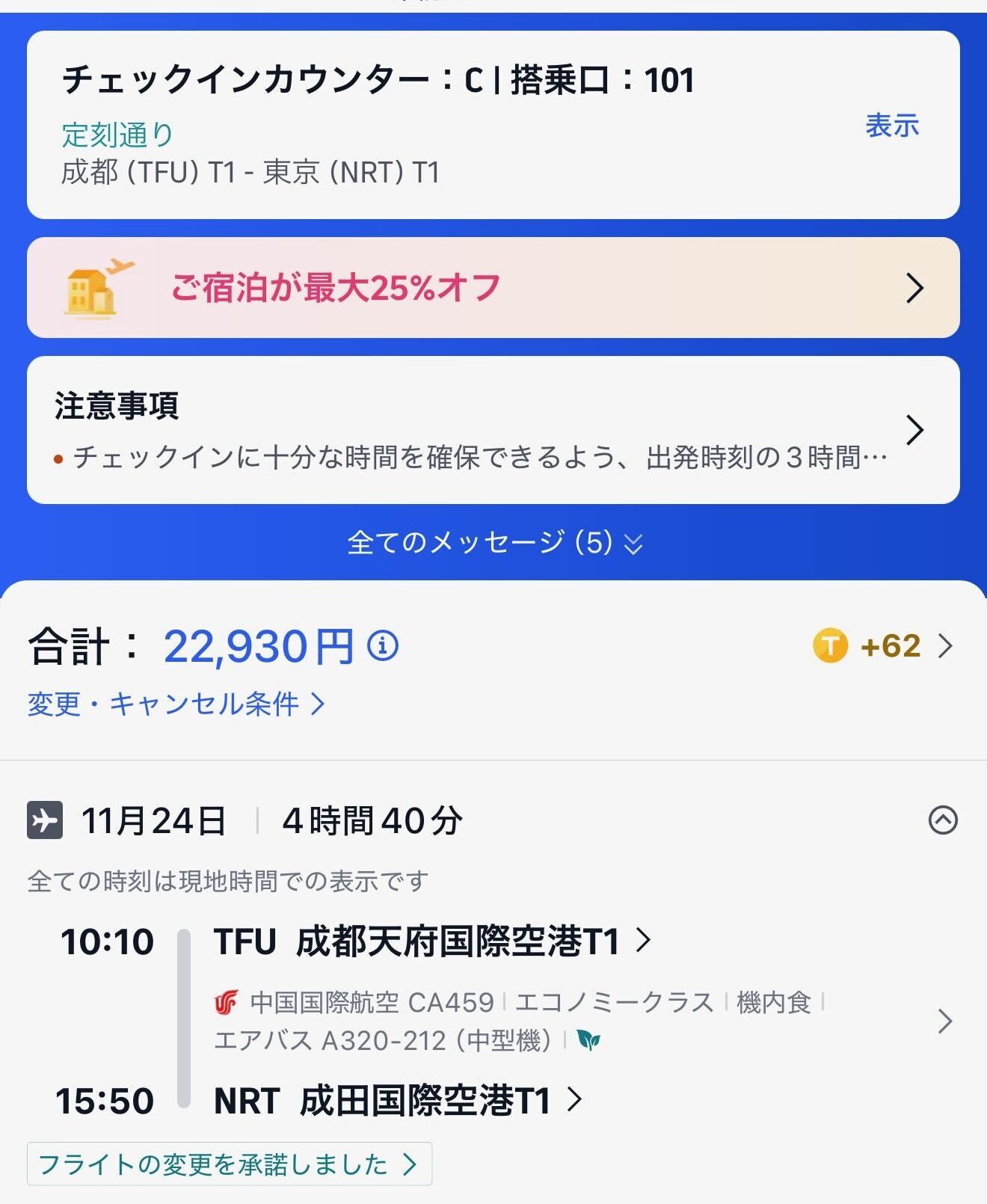Open TFU 成都天府国際空港T1 details

432,941
